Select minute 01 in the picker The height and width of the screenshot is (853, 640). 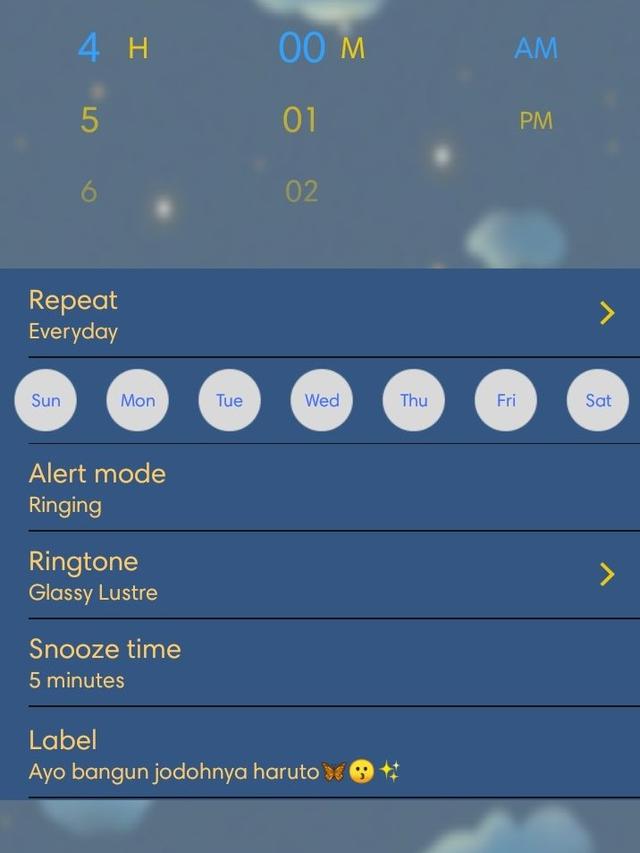tap(300, 121)
